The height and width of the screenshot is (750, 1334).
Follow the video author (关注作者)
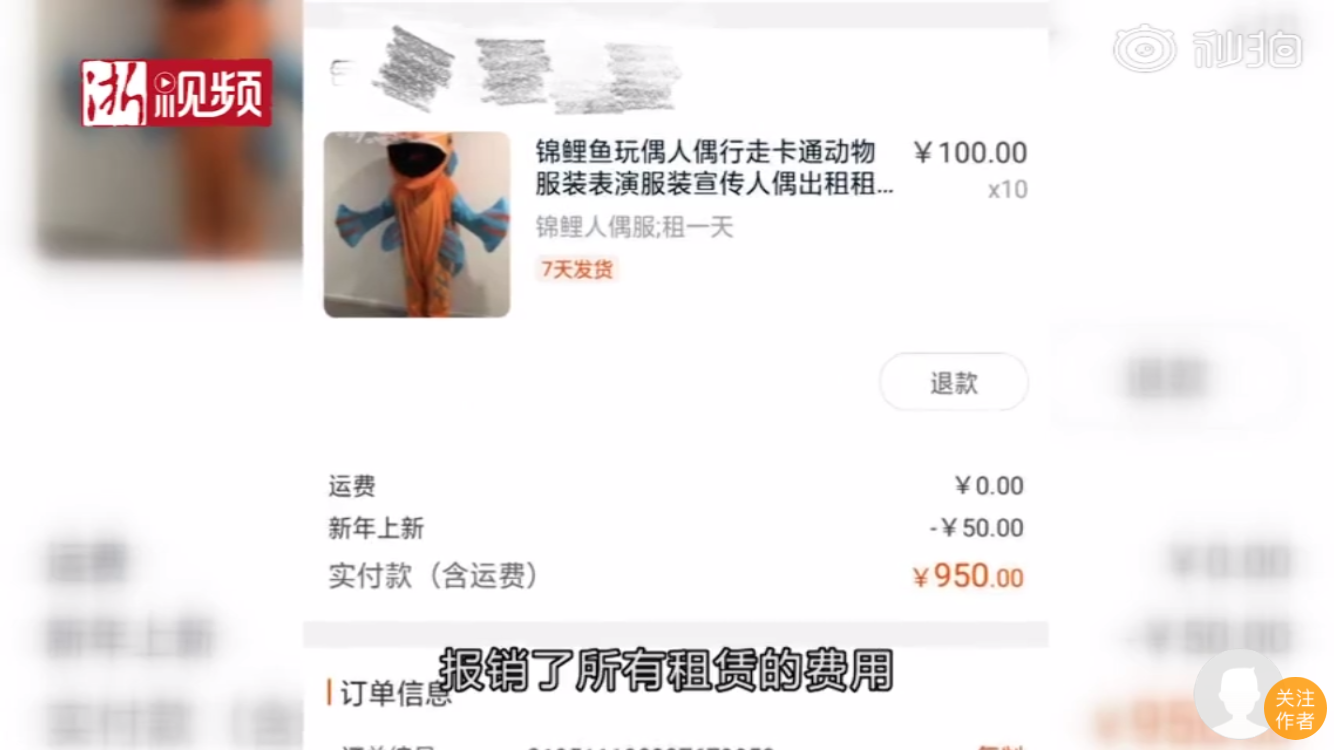(x=1294, y=708)
